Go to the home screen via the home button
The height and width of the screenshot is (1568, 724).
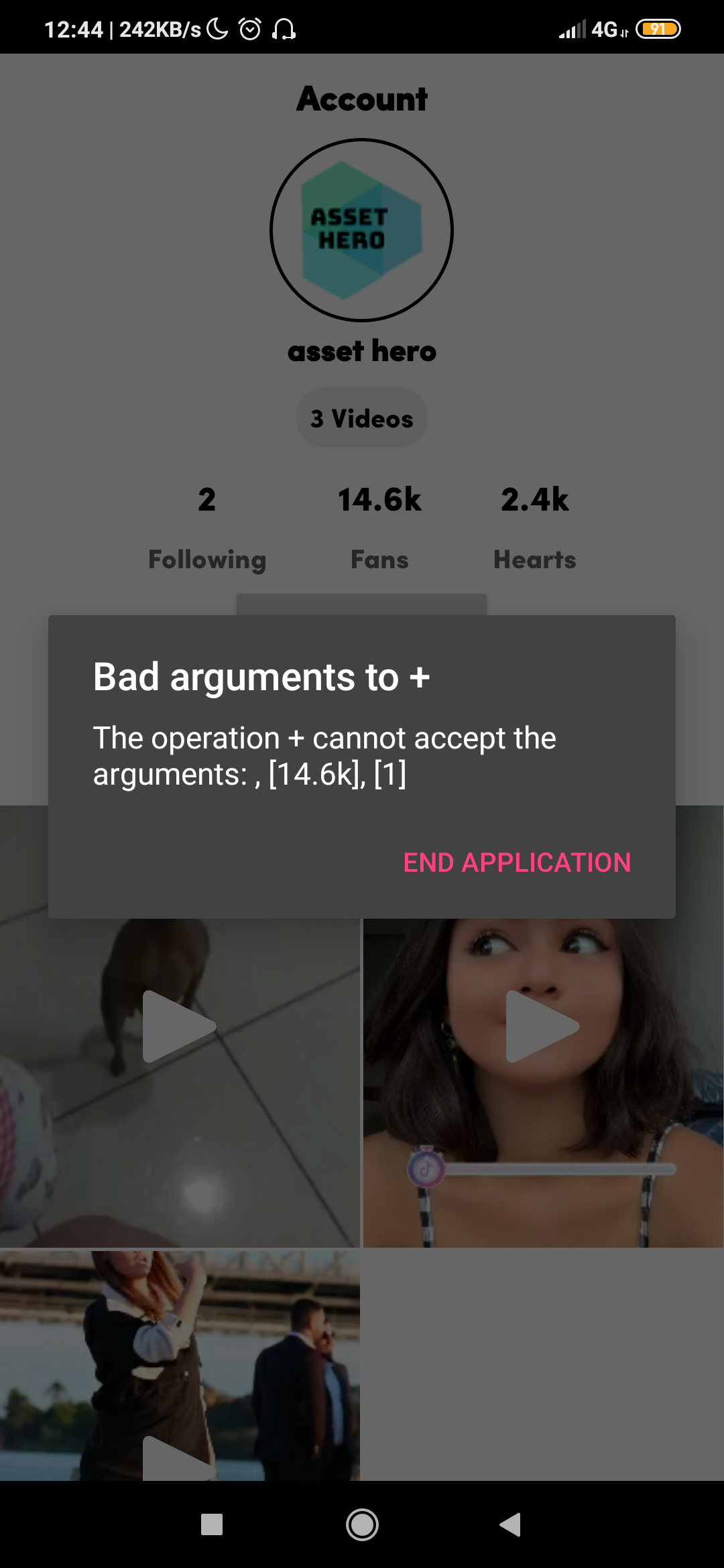362,1524
